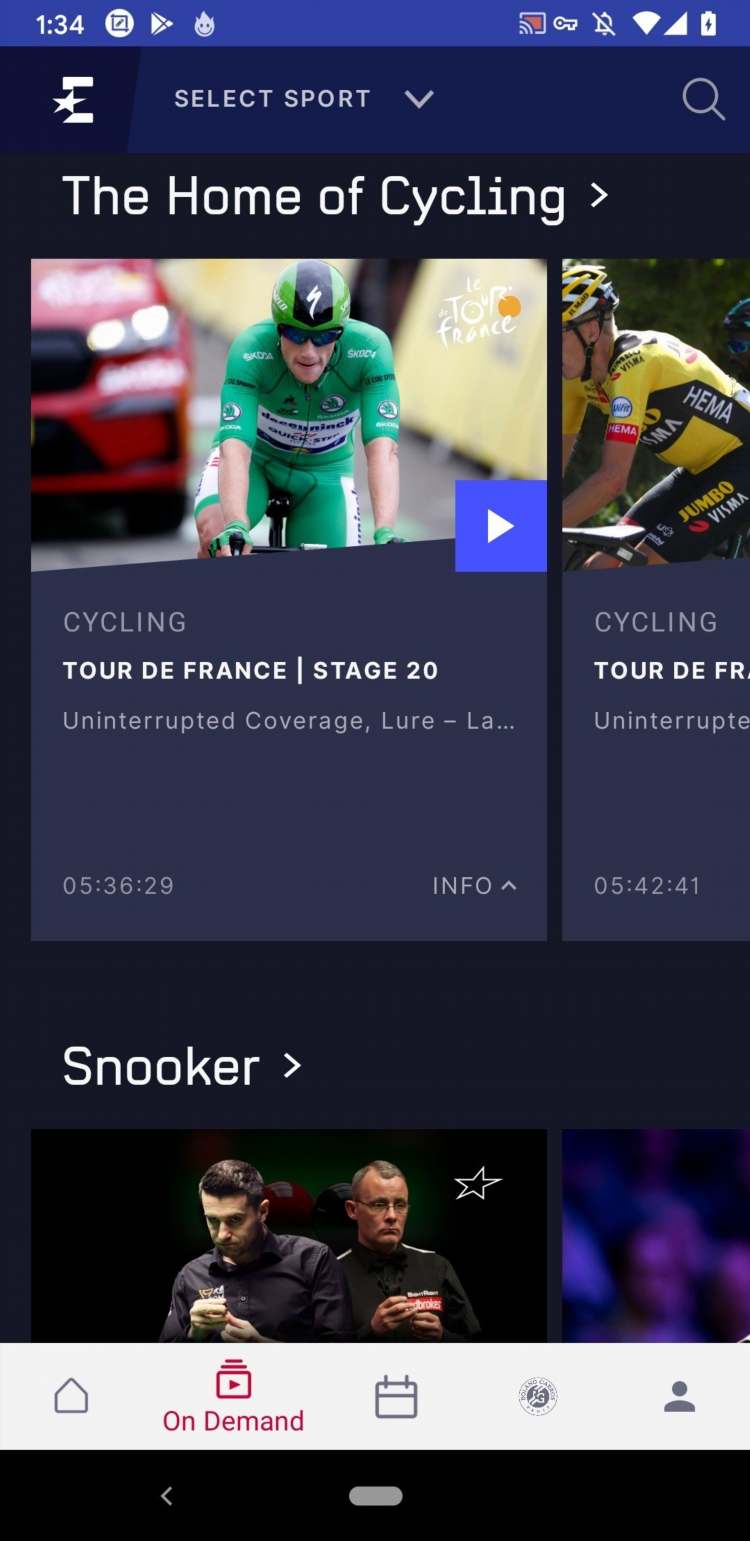750x1541 pixels.
Task: Expand the Select Sport dropdown
Action: pyautogui.click(x=304, y=99)
